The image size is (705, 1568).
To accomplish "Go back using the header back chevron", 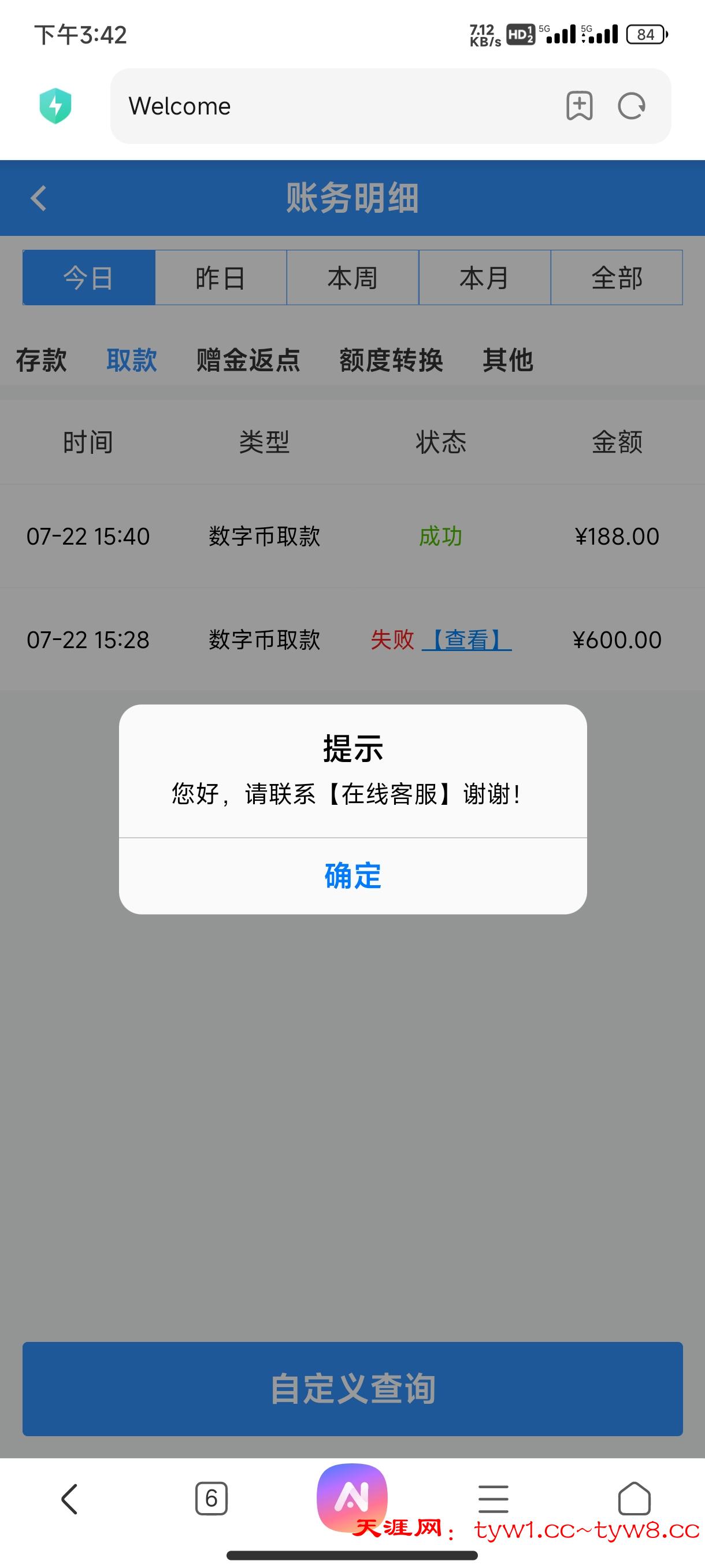I will click(38, 199).
